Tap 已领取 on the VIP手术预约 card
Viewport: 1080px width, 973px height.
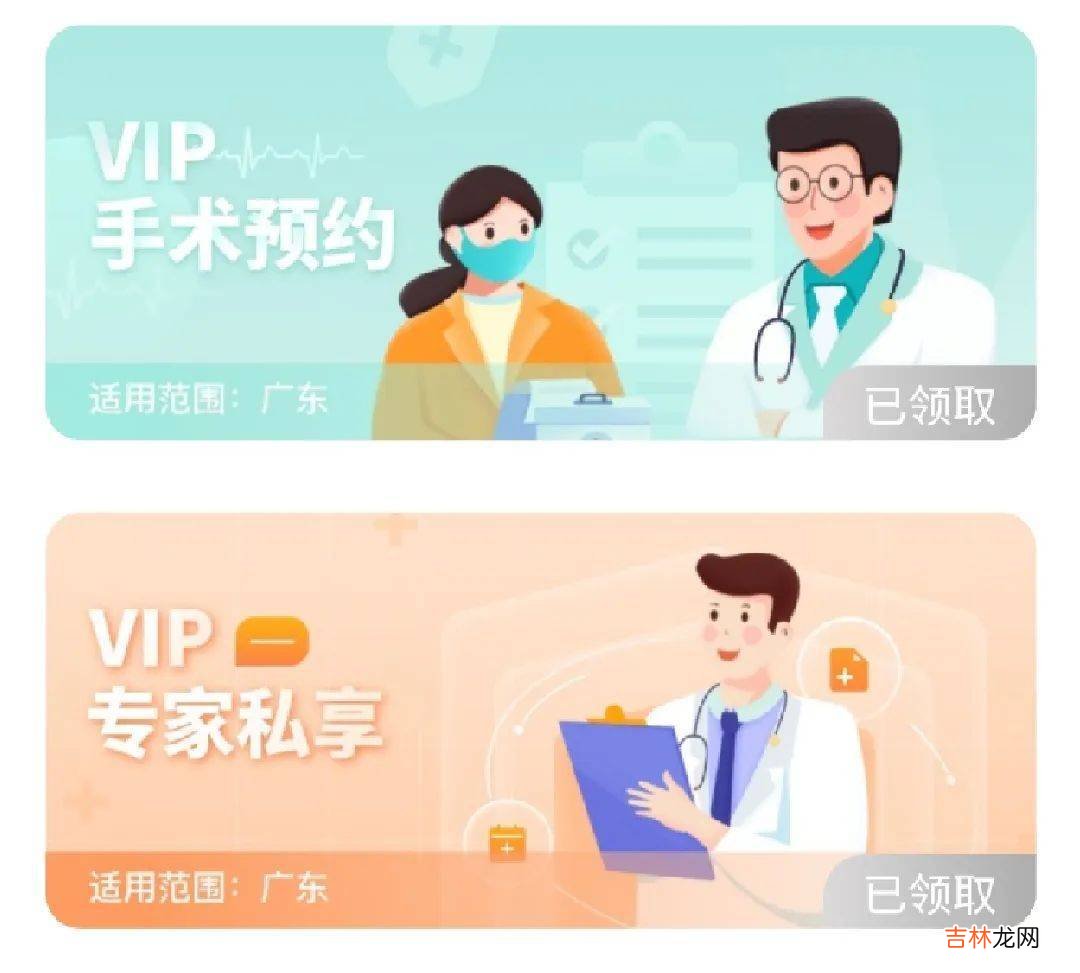pyautogui.click(x=929, y=405)
